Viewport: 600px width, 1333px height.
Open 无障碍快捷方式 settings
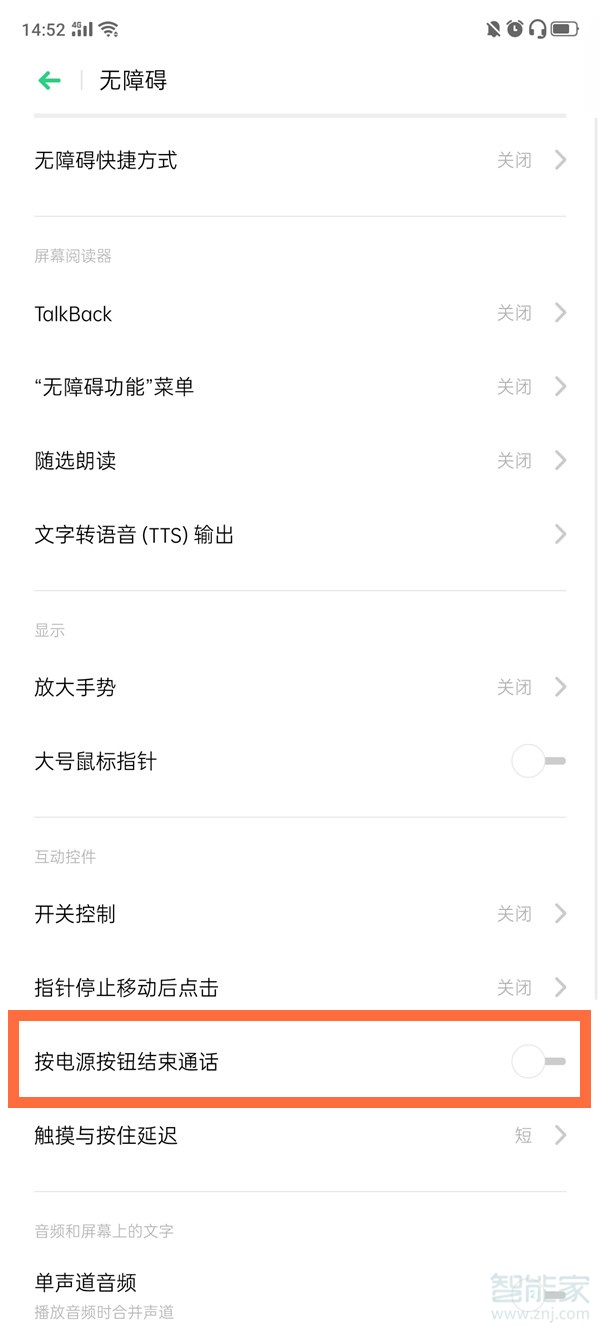[300, 160]
